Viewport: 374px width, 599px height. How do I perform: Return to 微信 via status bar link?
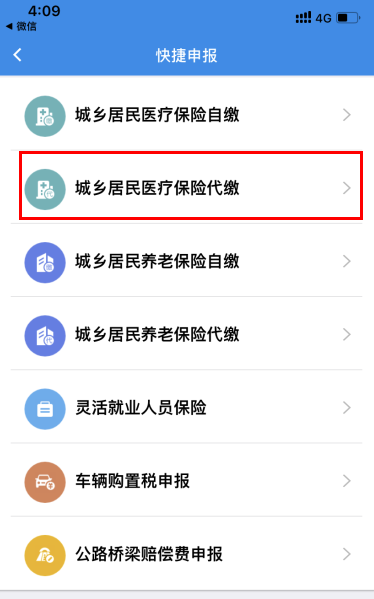21,26
